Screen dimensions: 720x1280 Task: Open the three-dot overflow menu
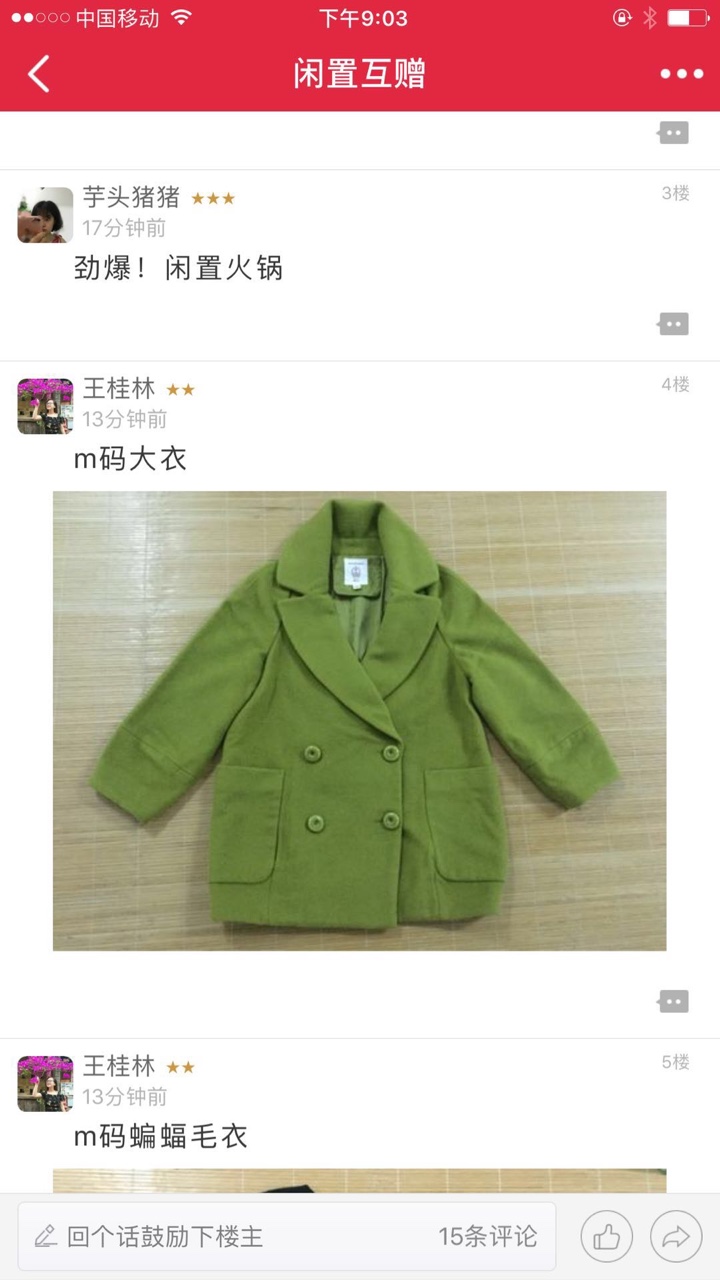point(681,74)
